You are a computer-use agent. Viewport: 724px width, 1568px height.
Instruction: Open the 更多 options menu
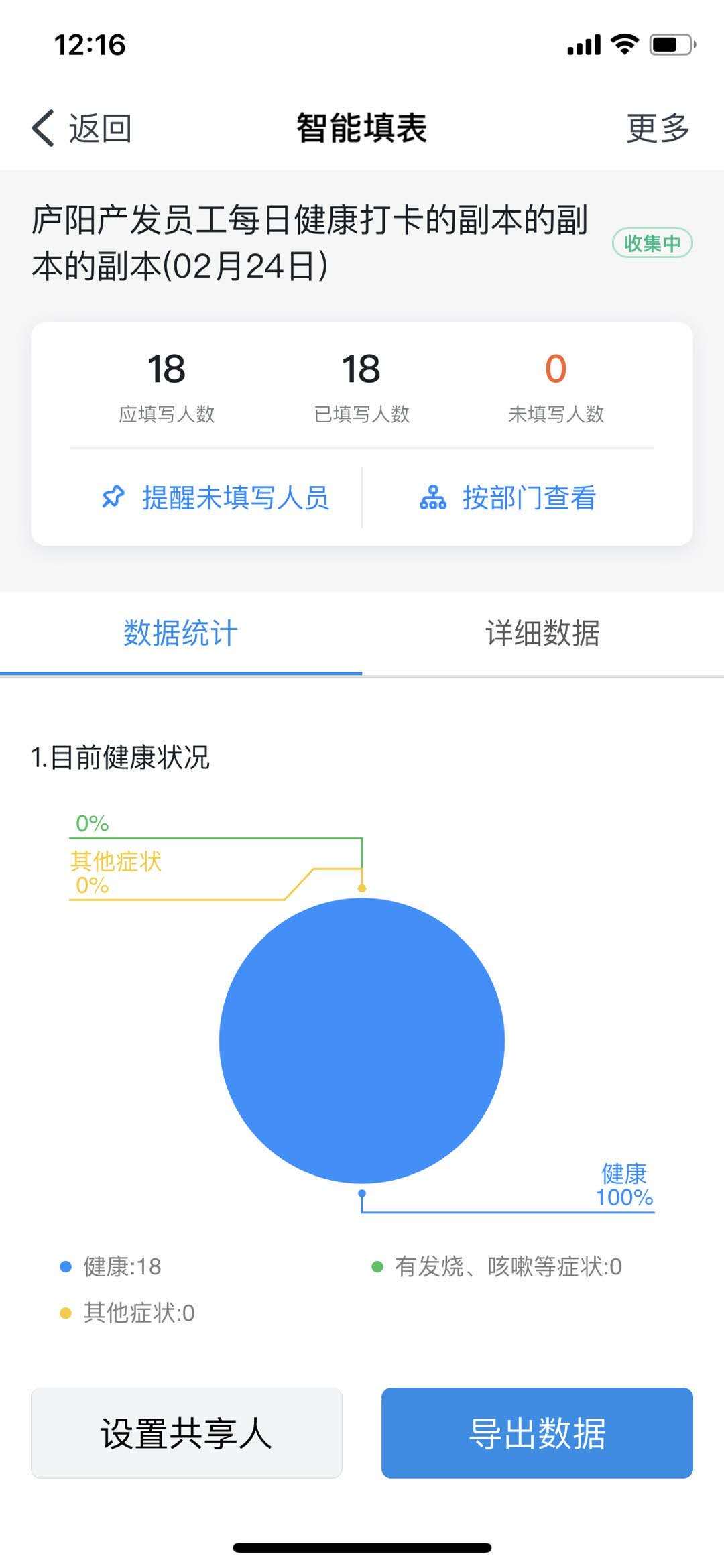pyautogui.click(x=657, y=128)
